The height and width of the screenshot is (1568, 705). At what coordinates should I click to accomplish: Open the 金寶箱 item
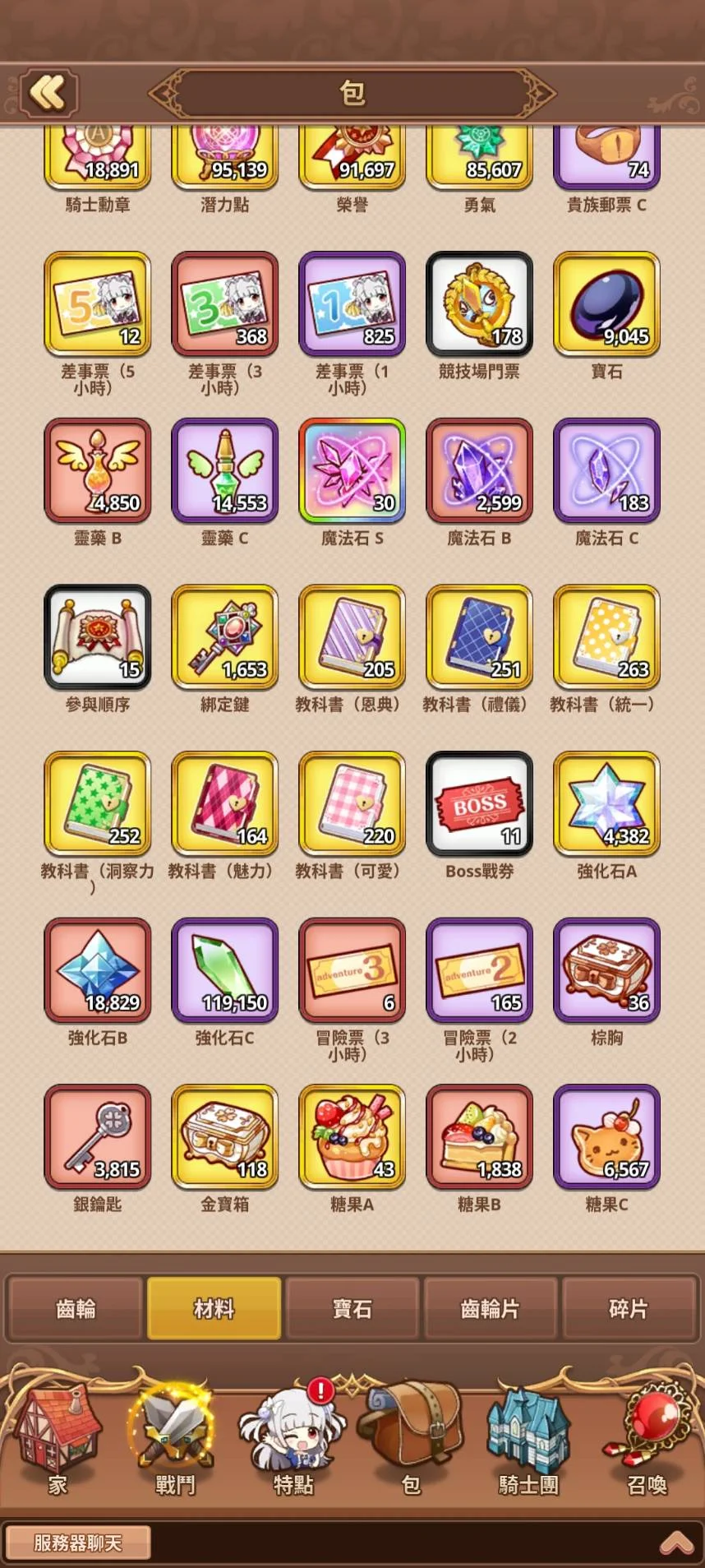pos(225,1137)
